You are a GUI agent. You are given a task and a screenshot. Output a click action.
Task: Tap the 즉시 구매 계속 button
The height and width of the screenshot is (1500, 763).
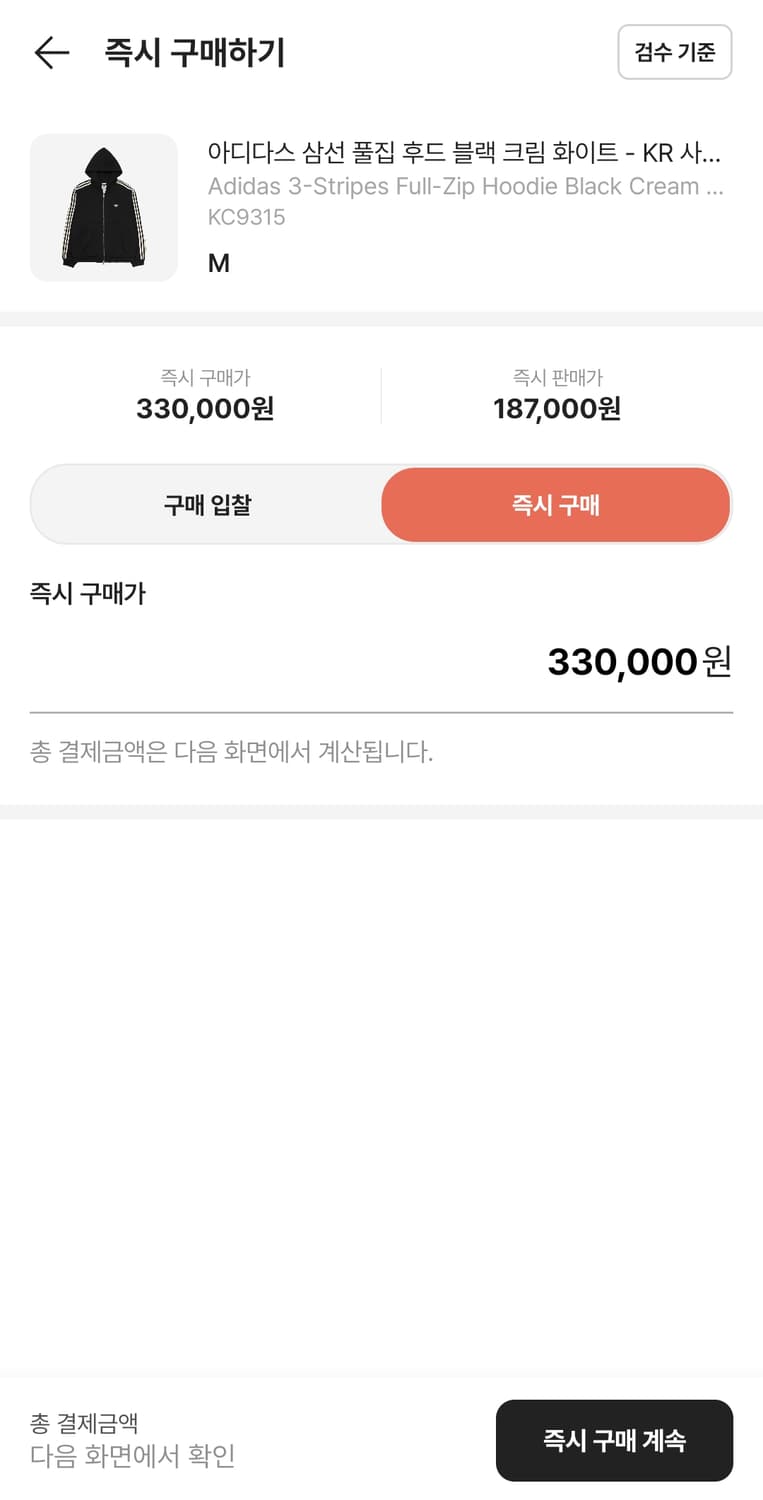pos(614,1440)
